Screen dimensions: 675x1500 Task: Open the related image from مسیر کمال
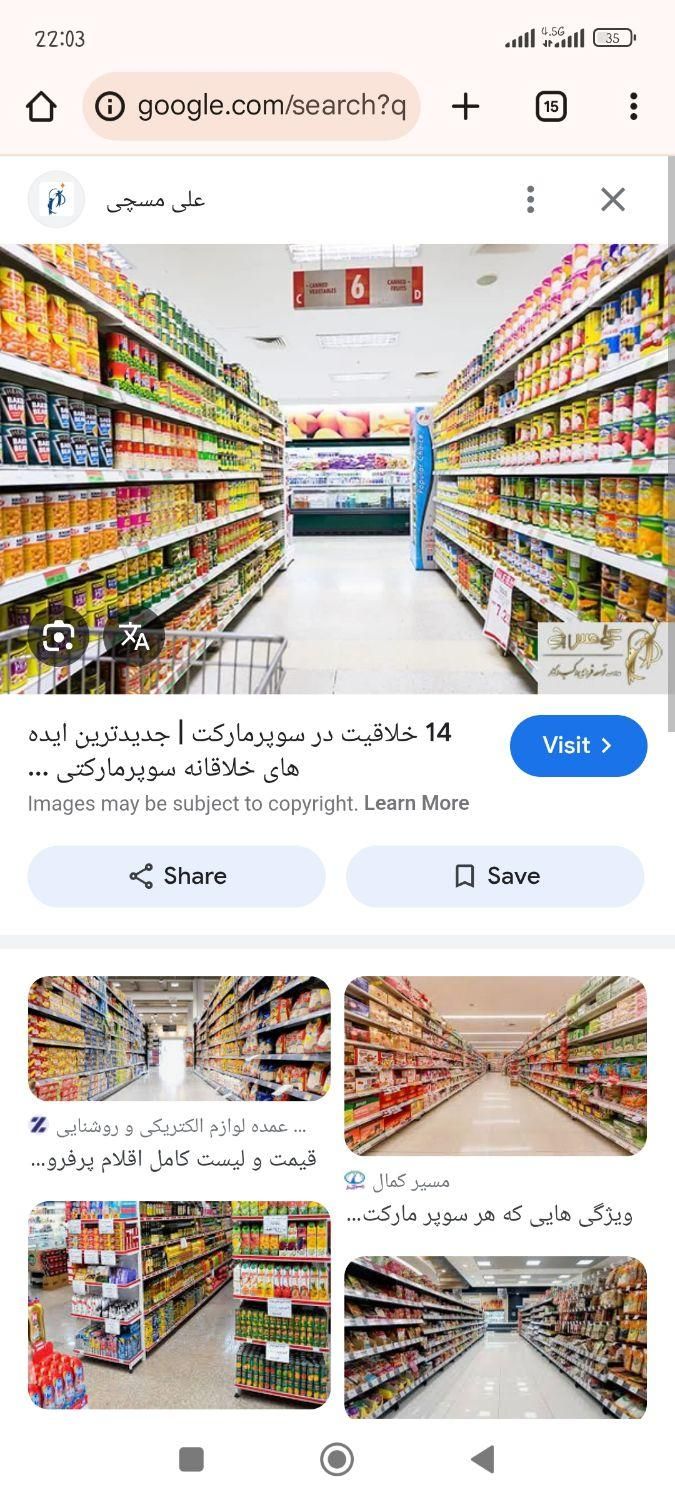[x=495, y=1066]
